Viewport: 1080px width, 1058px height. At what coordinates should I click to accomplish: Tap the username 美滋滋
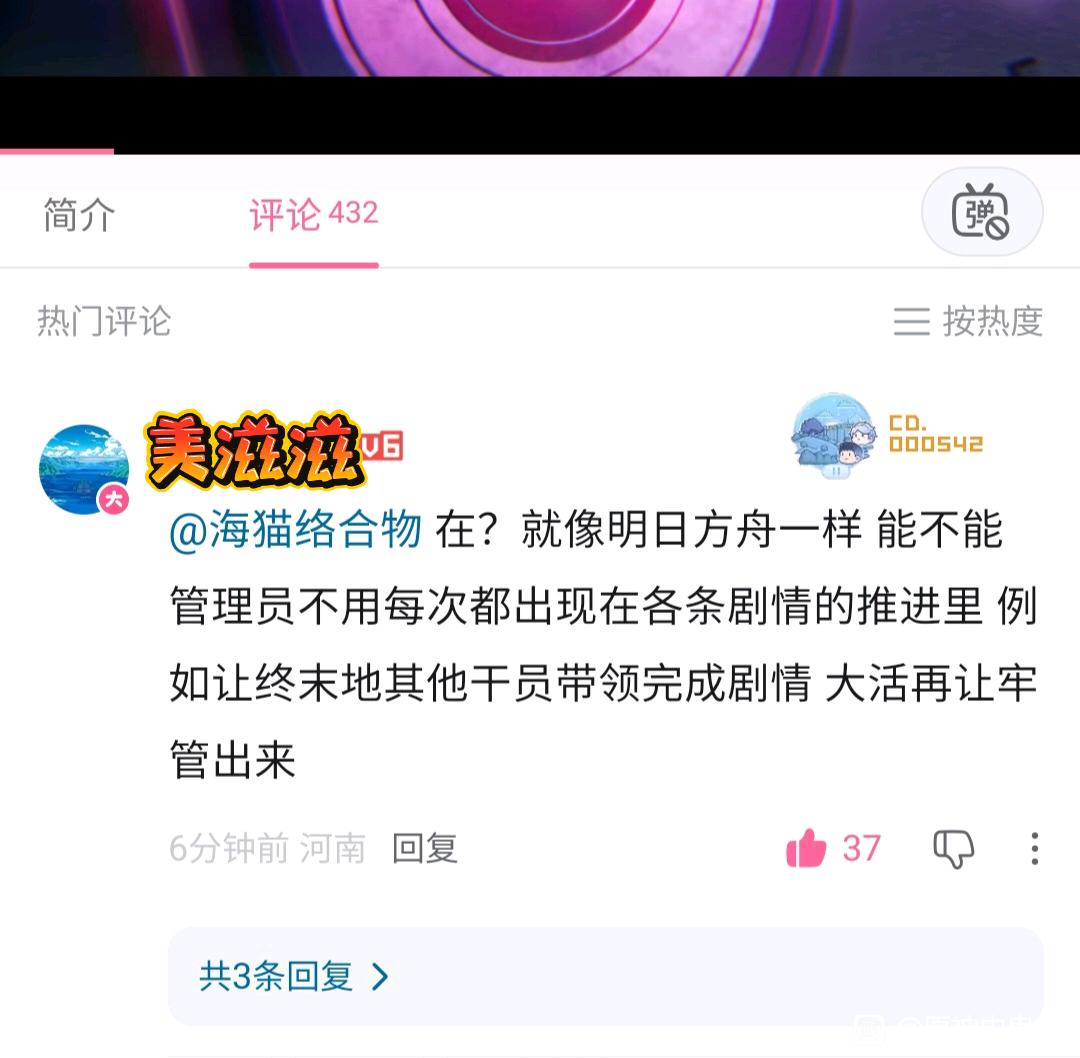[253, 450]
